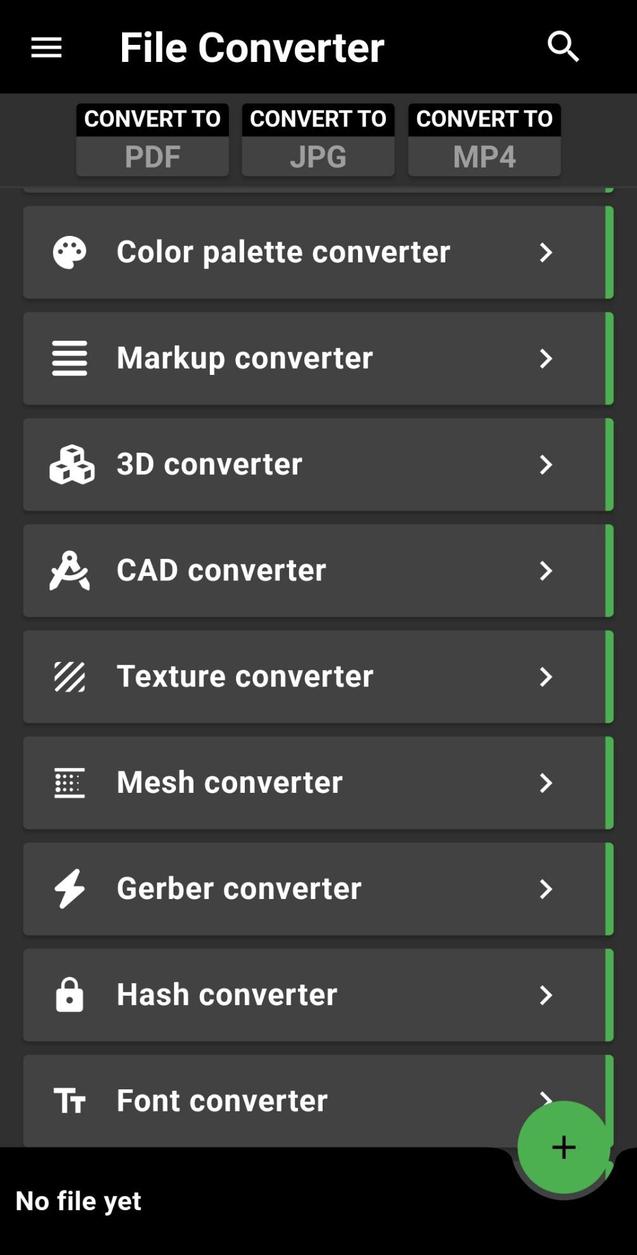Open CAD converter
The image size is (637, 1255).
point(316,570)
